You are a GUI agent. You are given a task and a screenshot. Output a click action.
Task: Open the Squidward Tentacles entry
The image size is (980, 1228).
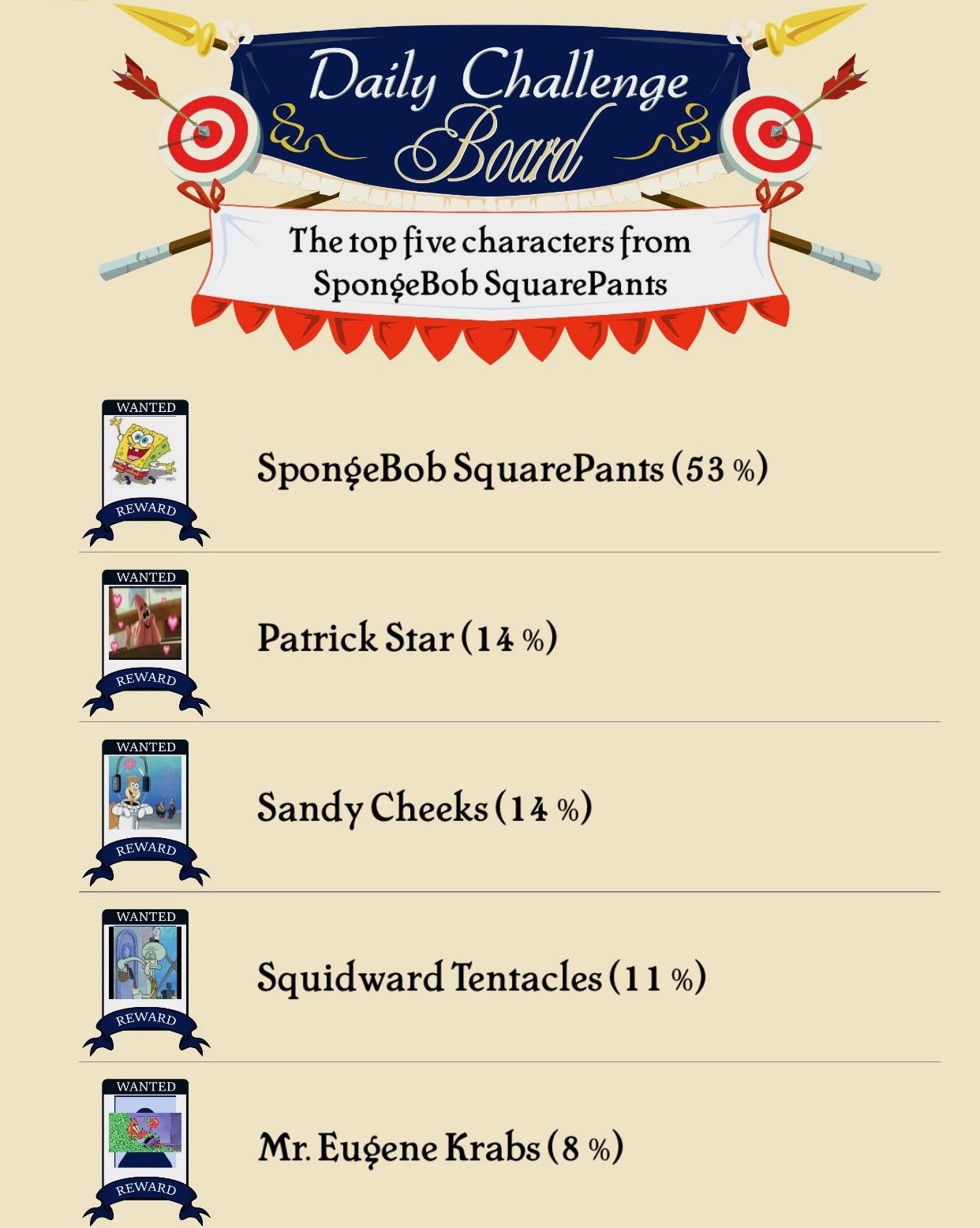(481, 978)
